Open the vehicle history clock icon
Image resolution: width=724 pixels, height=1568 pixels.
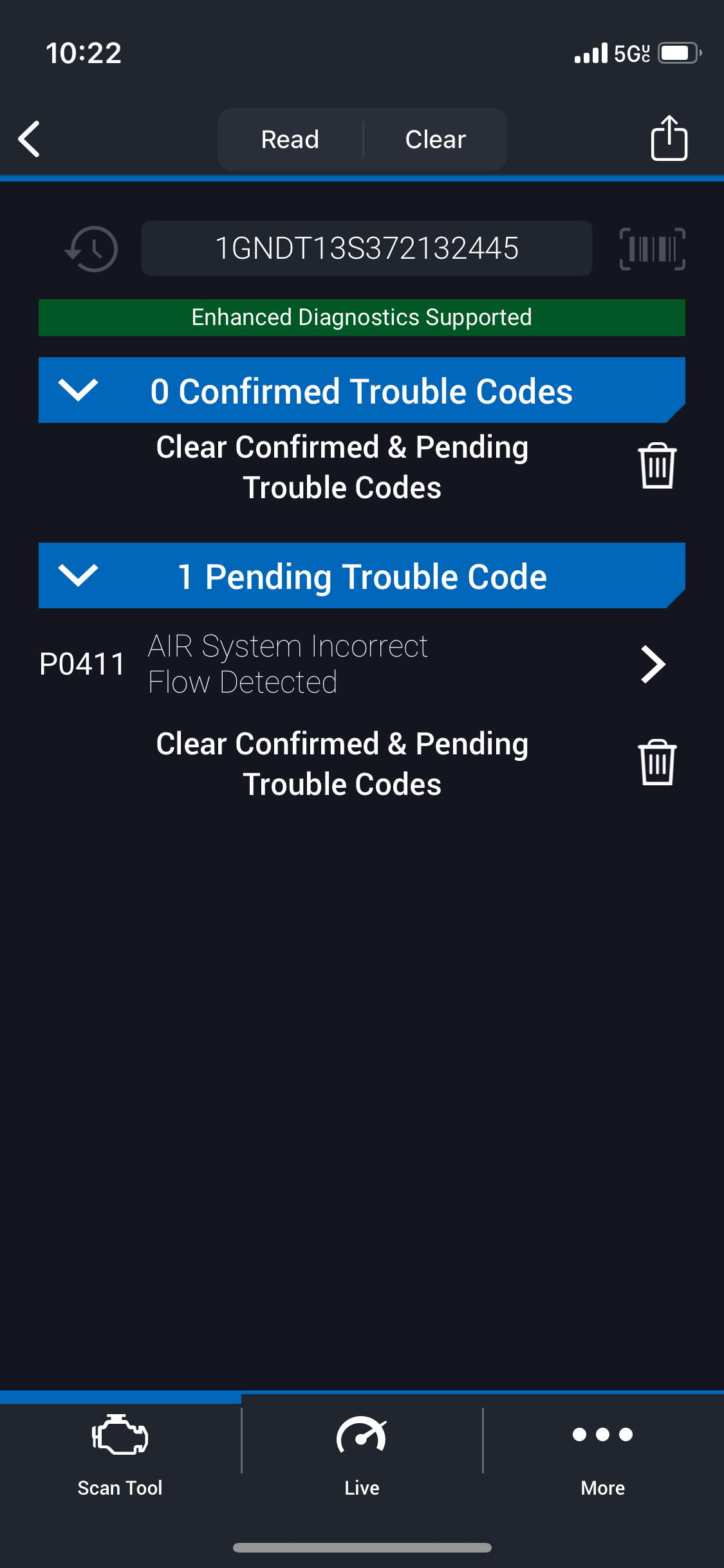(91, 249)
